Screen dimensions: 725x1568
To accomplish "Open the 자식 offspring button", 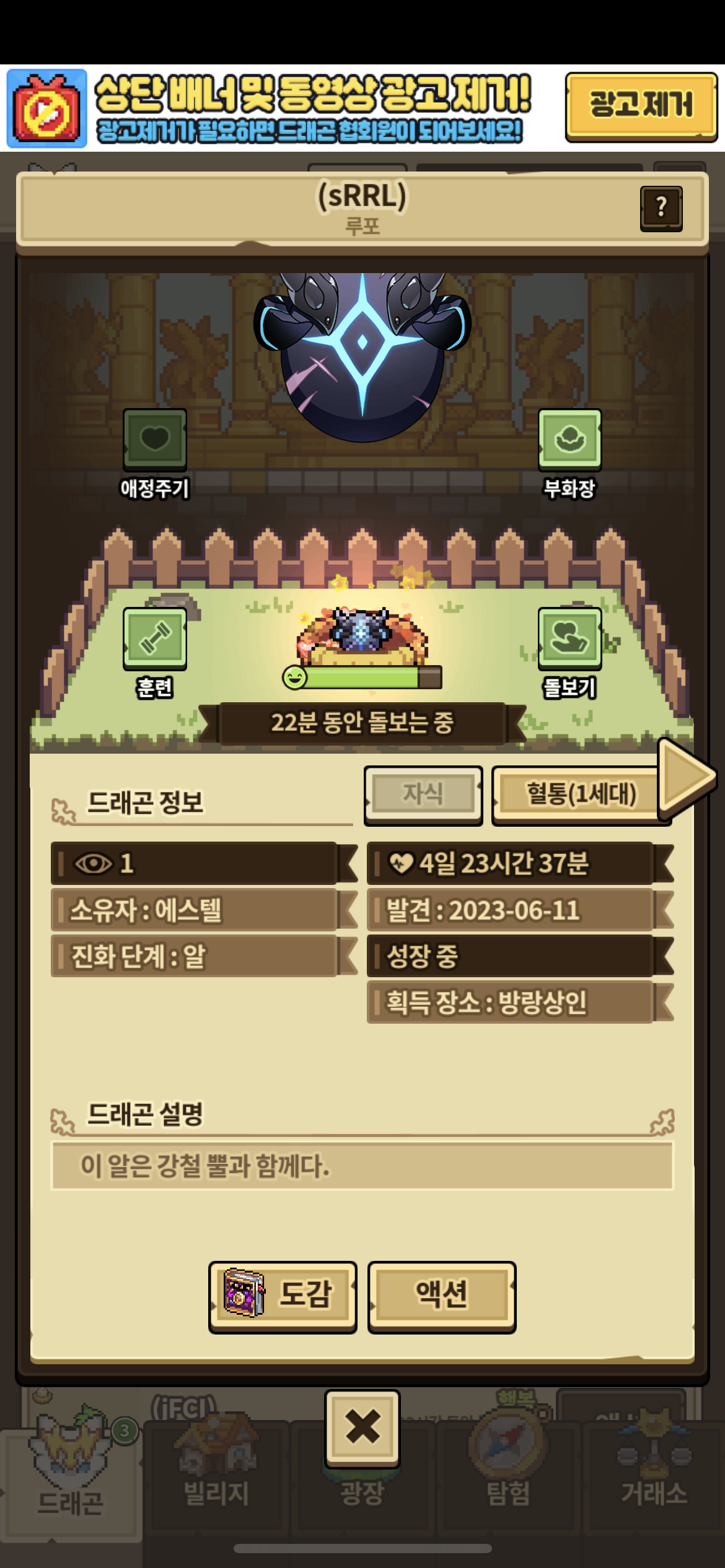I will (x=423, y=795).
